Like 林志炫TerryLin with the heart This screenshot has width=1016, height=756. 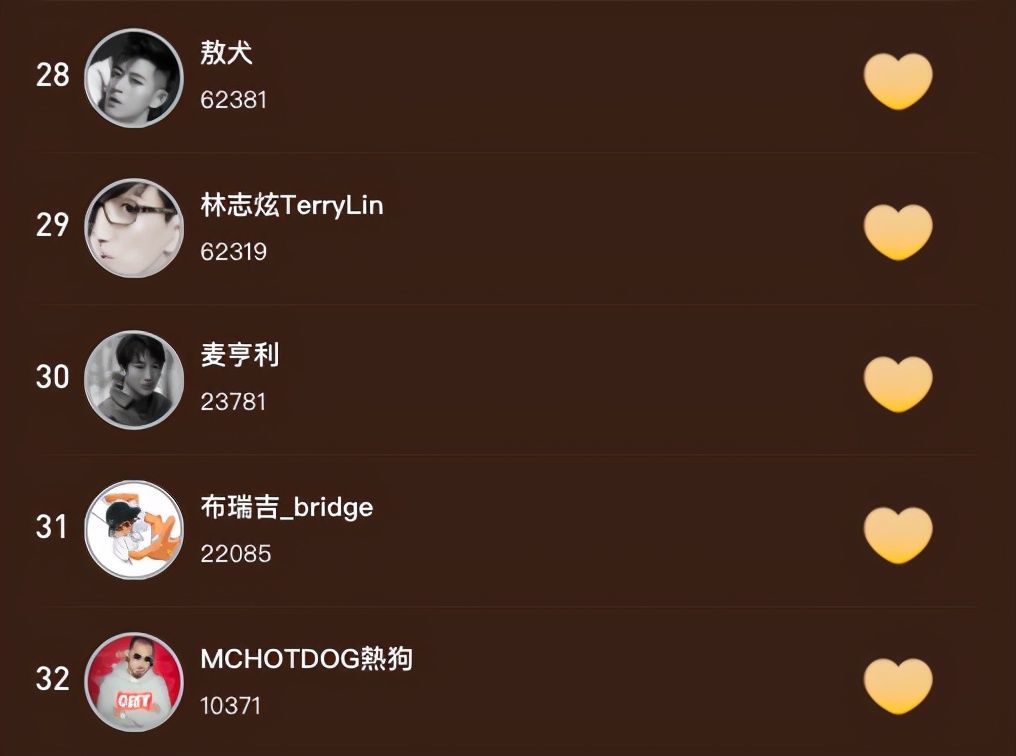[x=897, y=231]
